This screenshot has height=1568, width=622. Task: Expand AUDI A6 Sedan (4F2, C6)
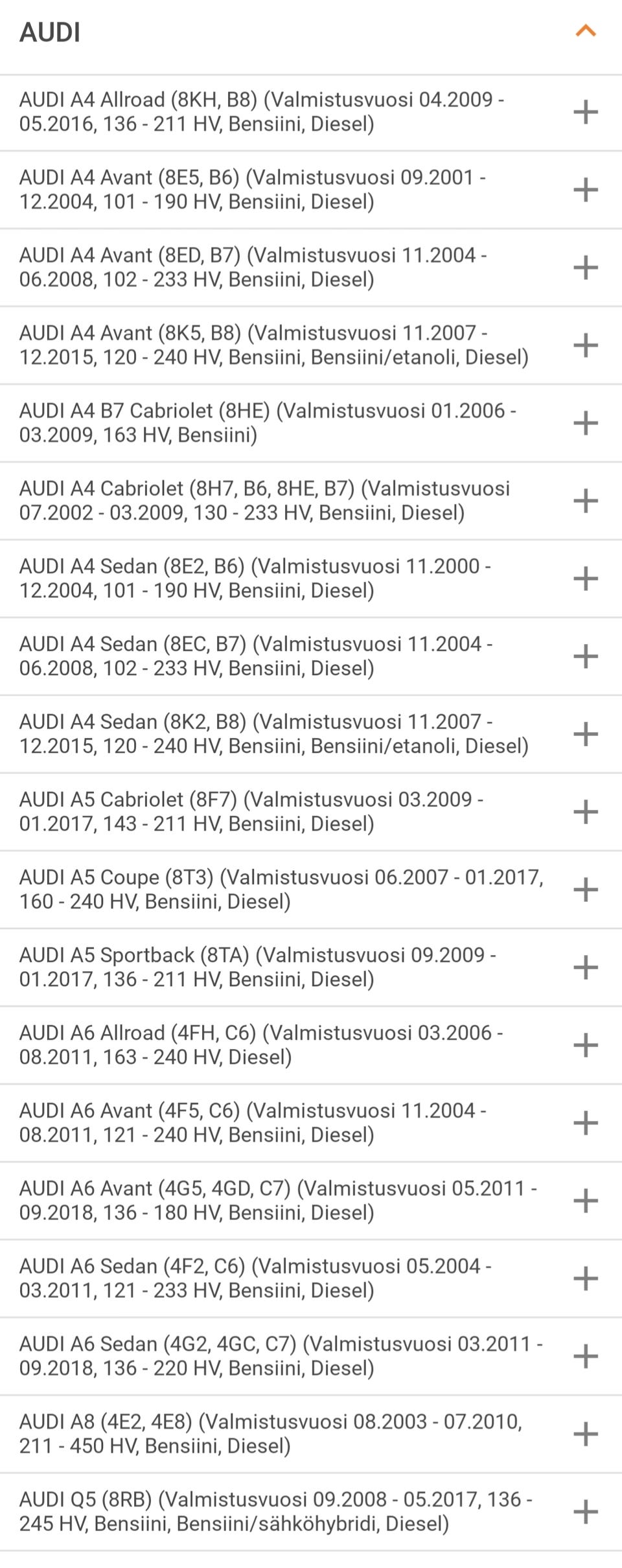tap(585, 1278)
